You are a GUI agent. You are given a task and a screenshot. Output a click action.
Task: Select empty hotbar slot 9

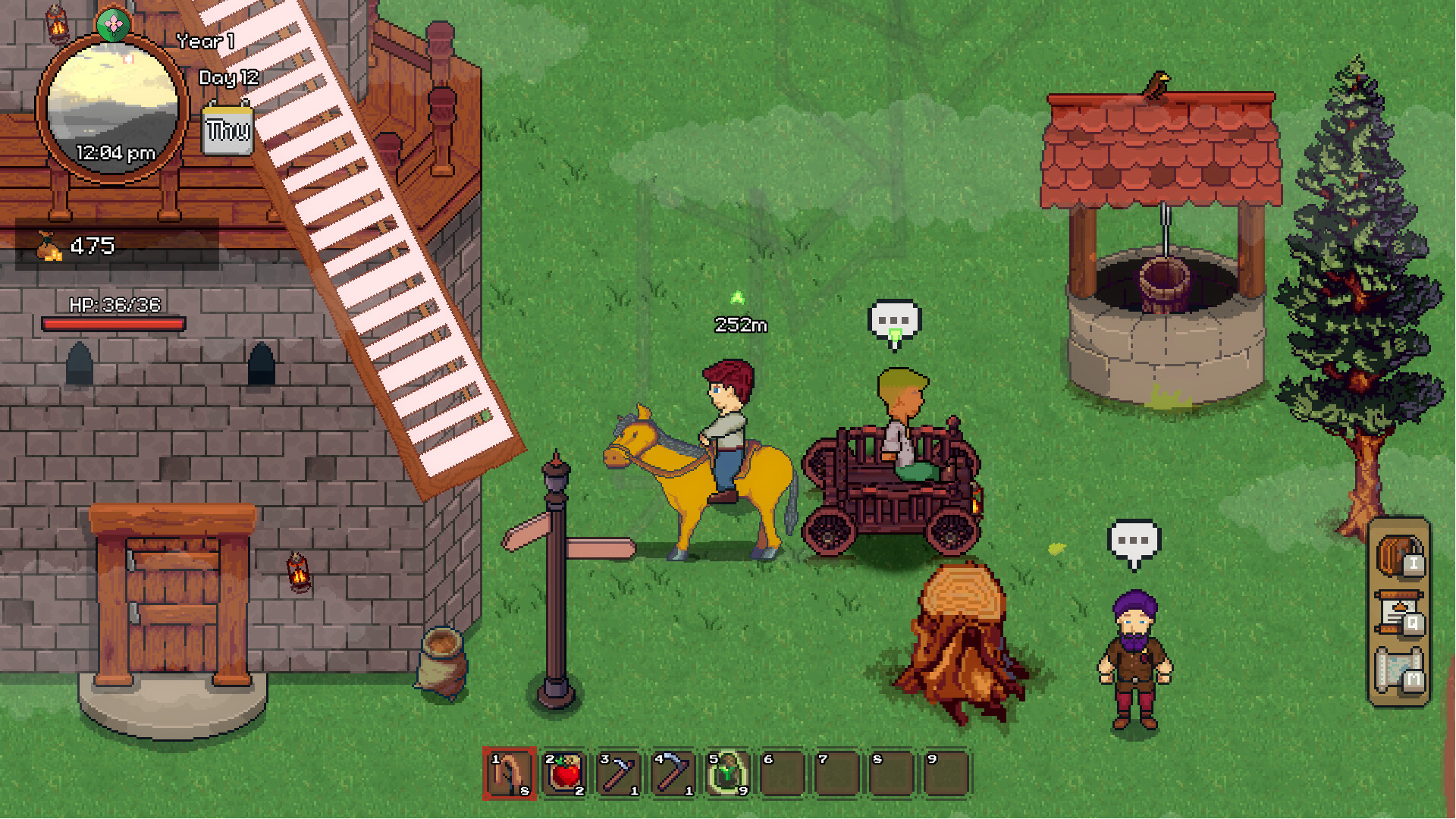(x=946, y=773)
